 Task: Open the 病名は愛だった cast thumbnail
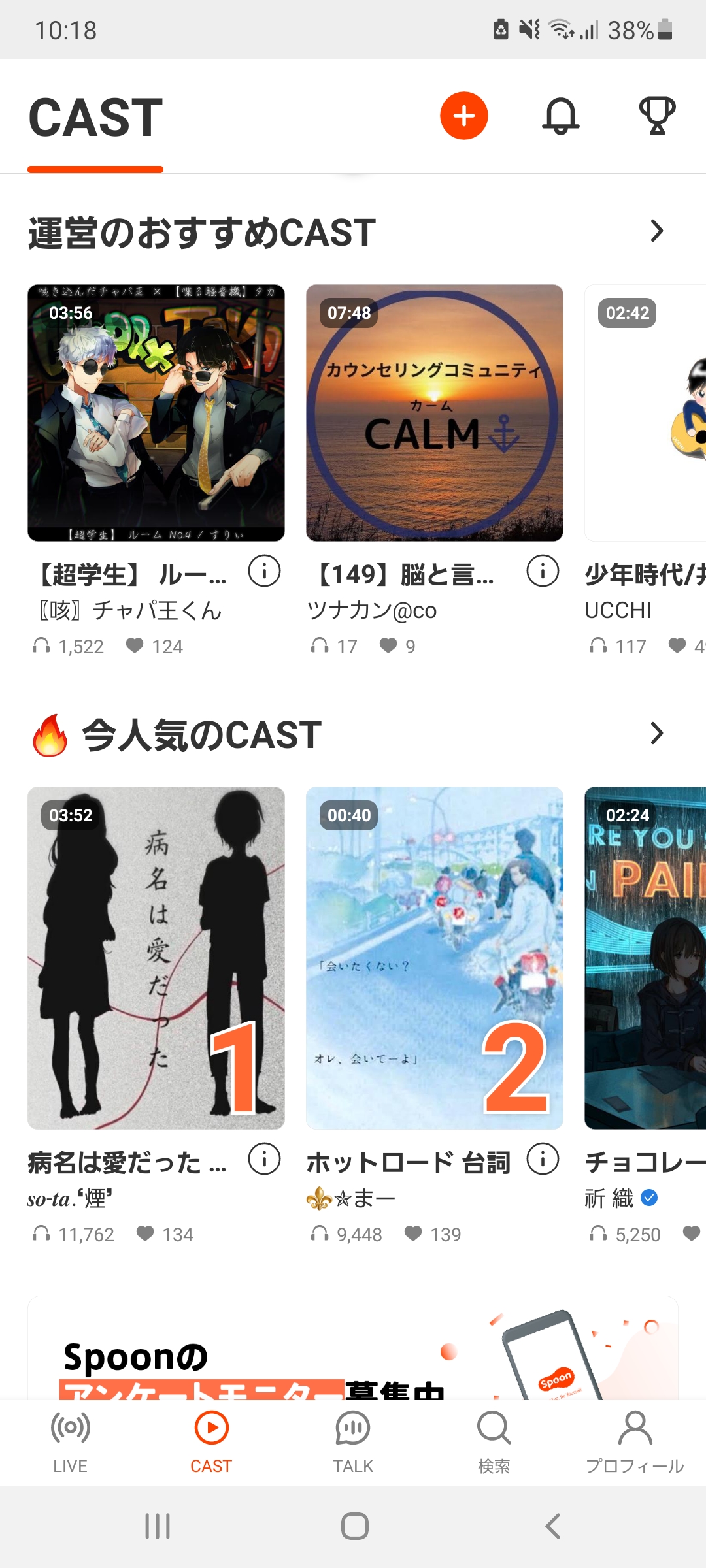coord(156,958)
